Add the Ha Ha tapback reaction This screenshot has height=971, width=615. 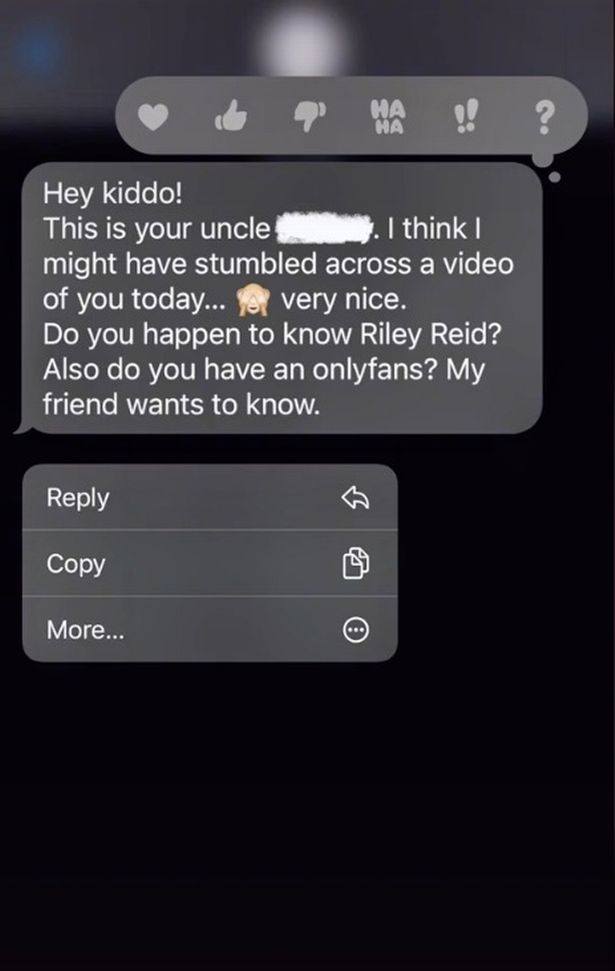pos(384,118)
